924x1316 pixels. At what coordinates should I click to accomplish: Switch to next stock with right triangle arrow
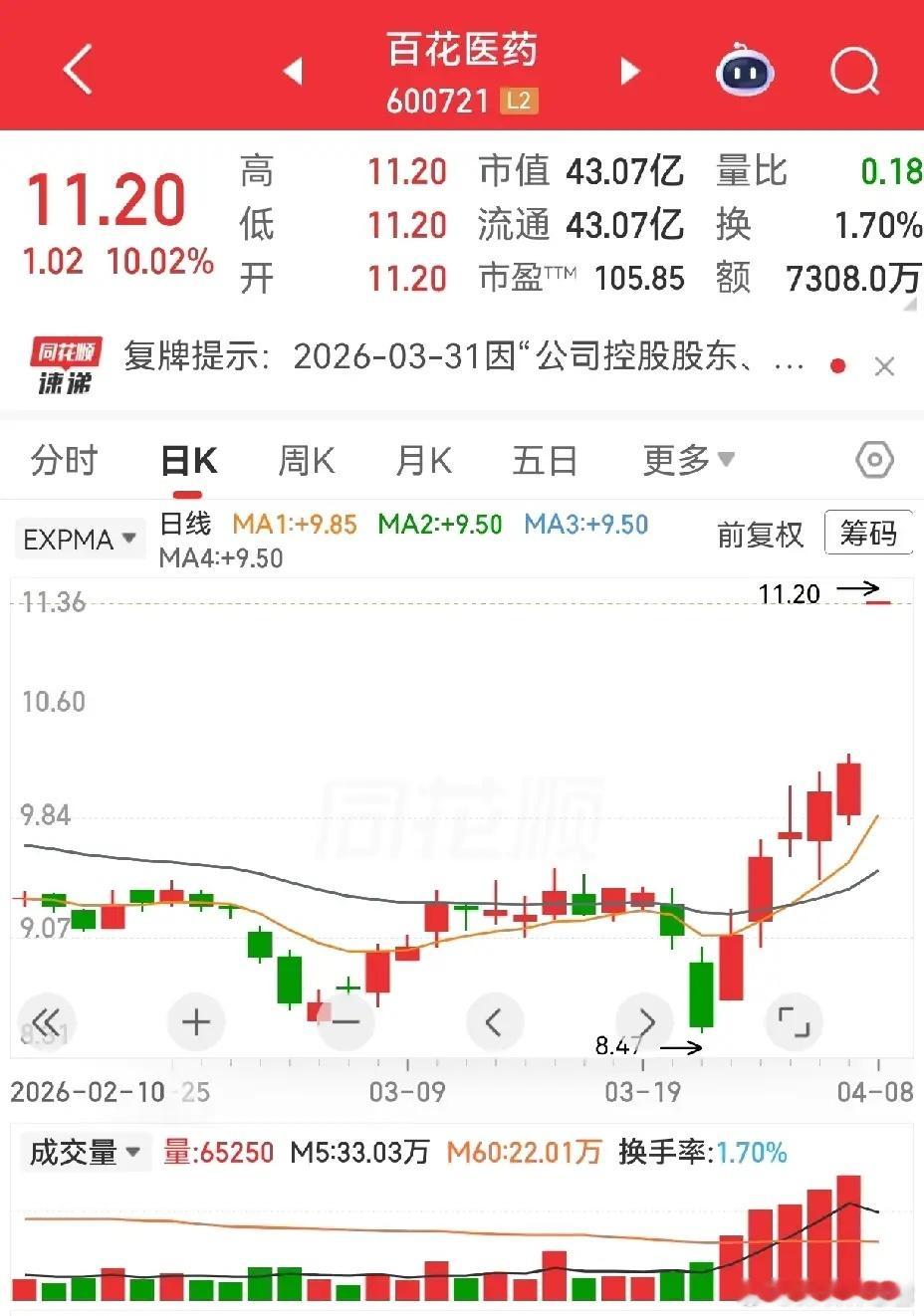(x=629, y=70)
